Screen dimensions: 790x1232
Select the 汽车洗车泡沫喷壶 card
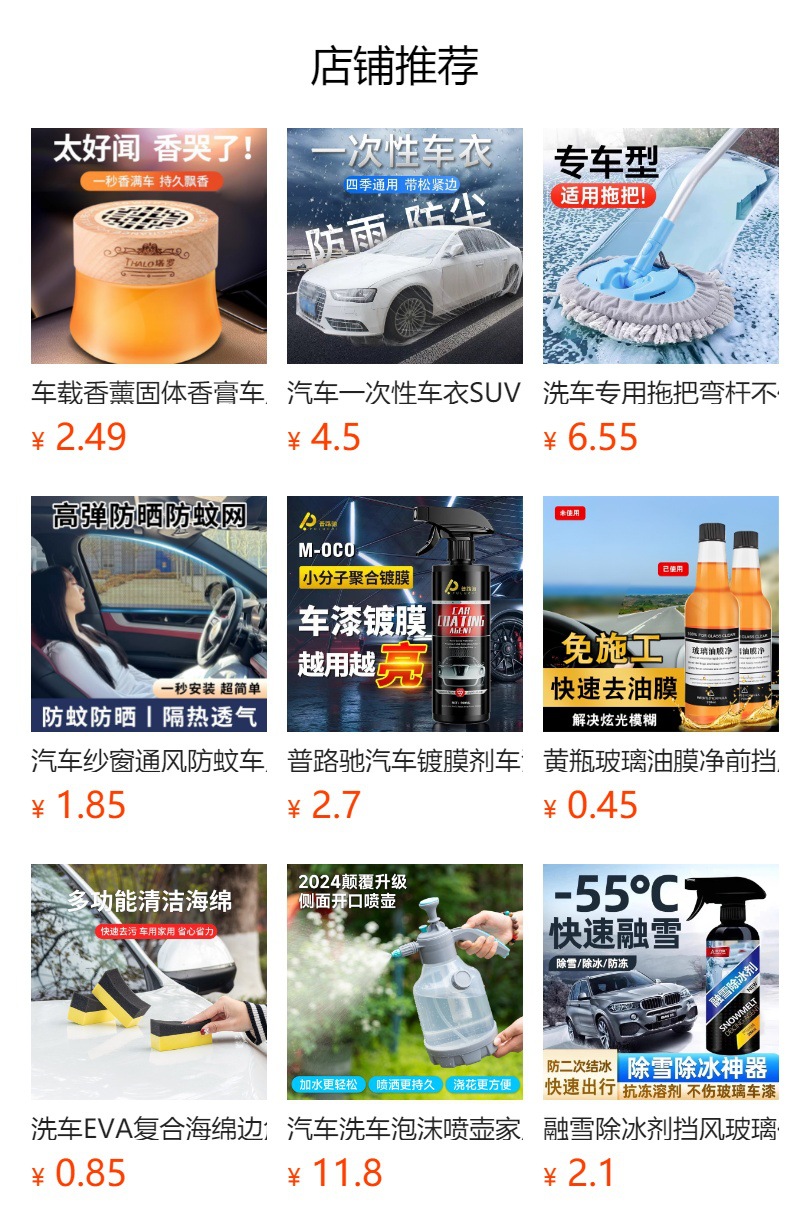coord(405,982)
